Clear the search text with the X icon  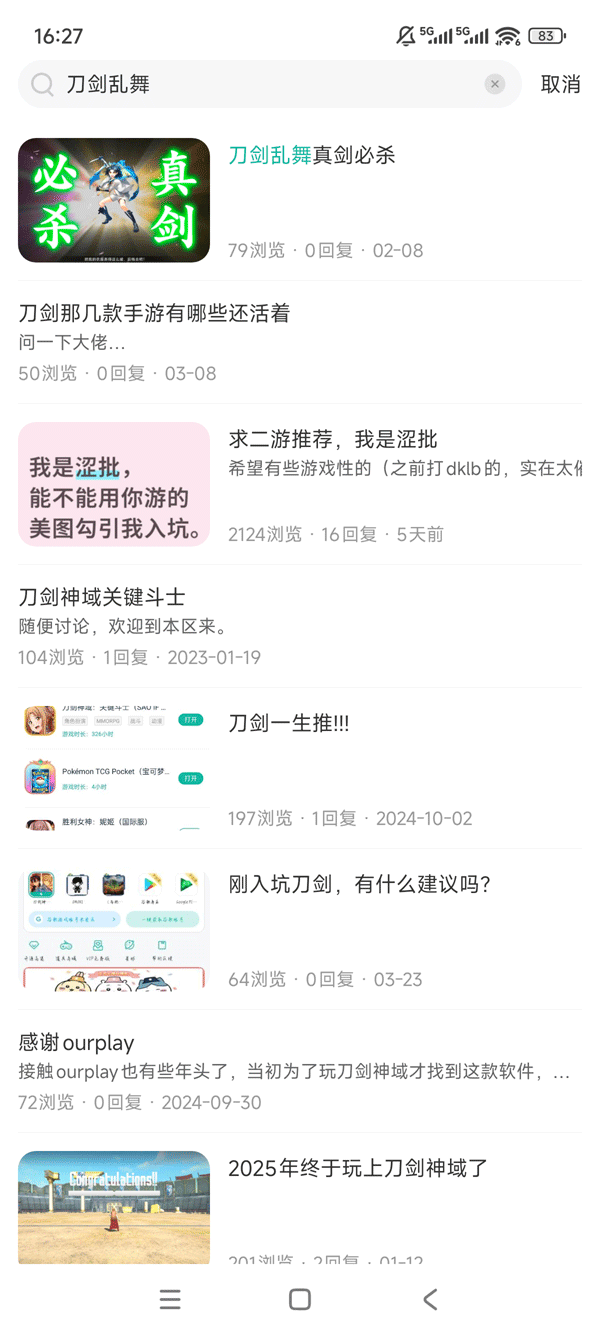tap(495, 84)
